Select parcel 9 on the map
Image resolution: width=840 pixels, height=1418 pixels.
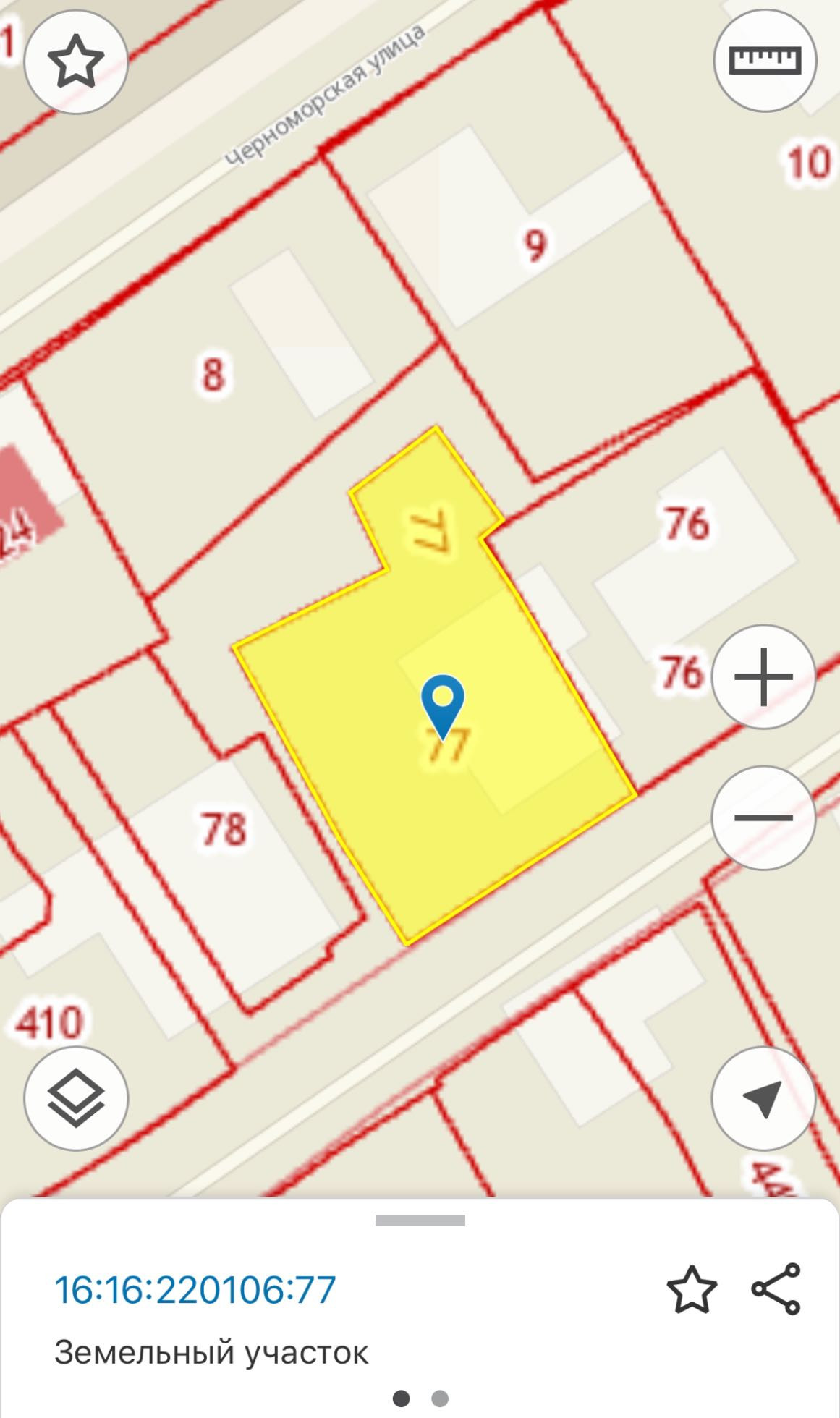tap(535, 245)
